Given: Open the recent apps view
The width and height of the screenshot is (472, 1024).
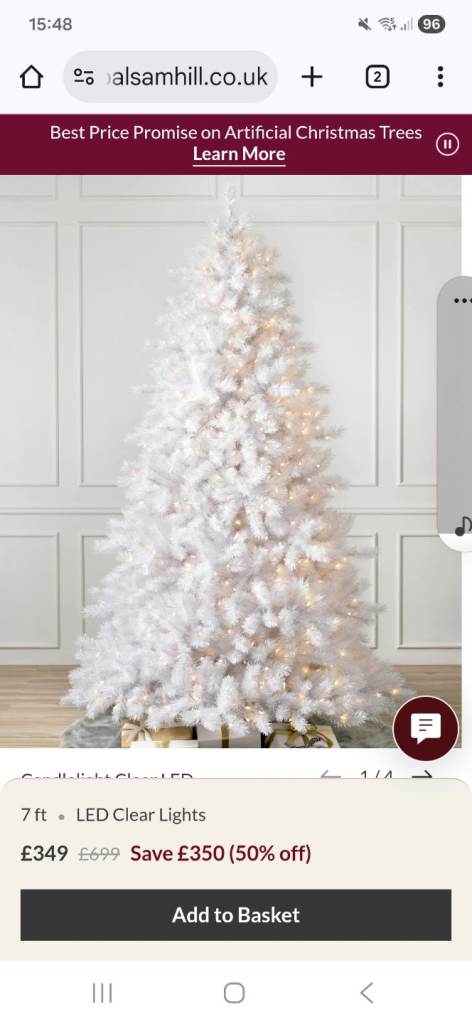Looking at the screenshot, I should (102, 993).
